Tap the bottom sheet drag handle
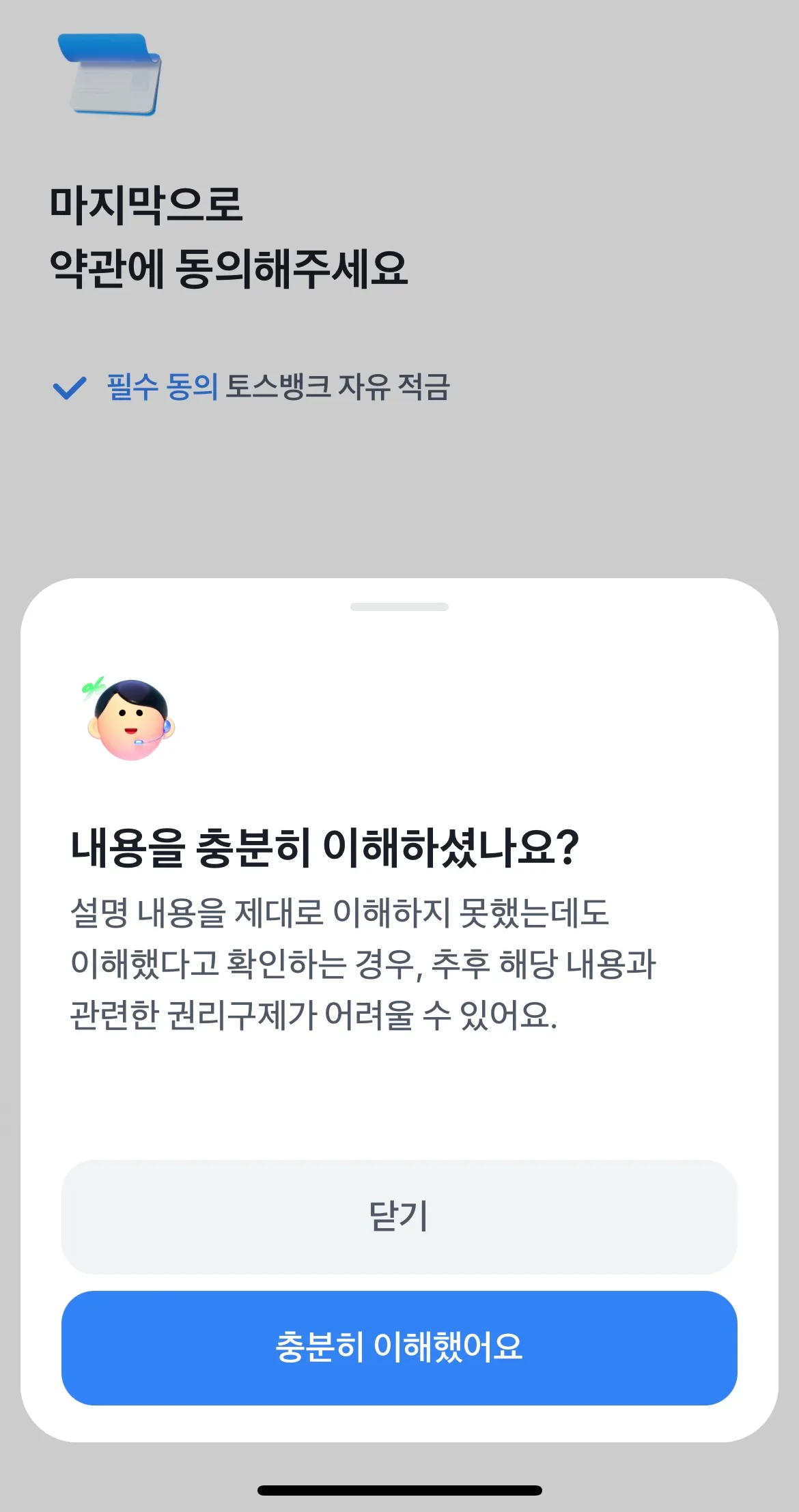Screen dimensions: 799x1512 point(399,607)
